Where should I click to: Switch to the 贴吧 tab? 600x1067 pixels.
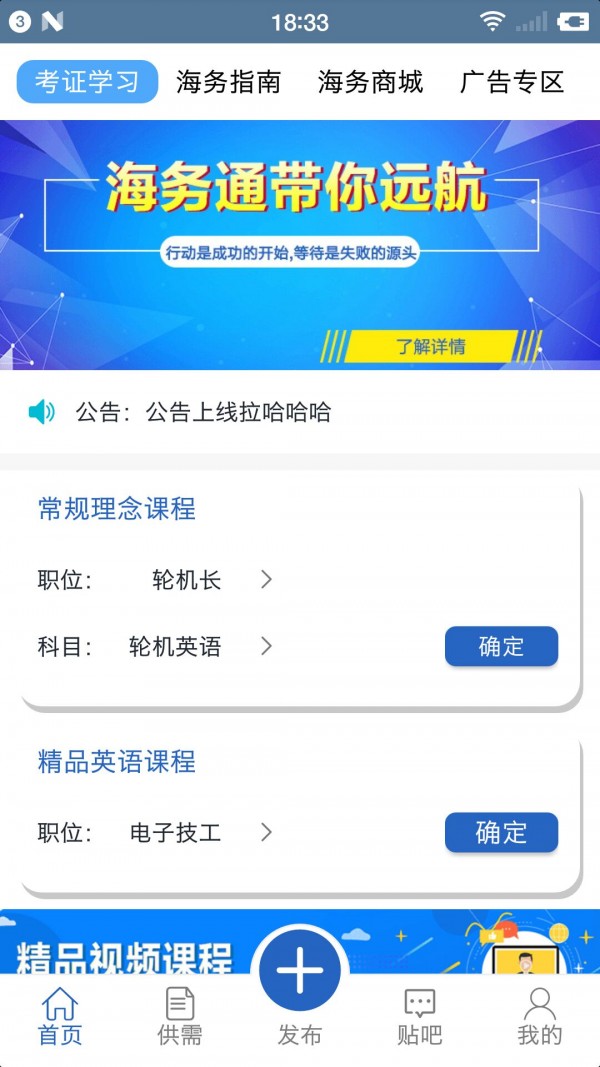coord(419,1016)
